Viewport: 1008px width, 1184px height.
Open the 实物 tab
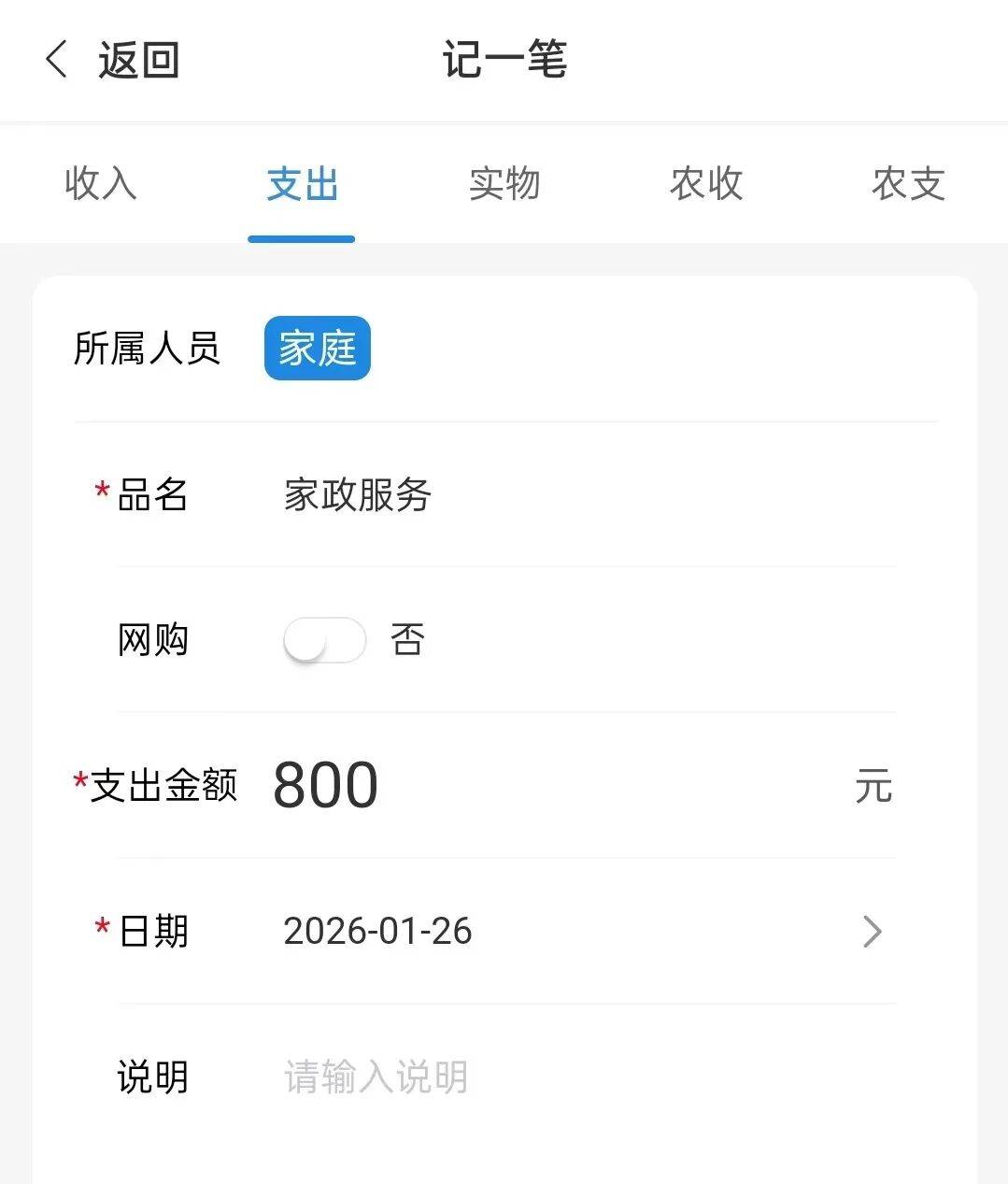click(x=504, y=183)
